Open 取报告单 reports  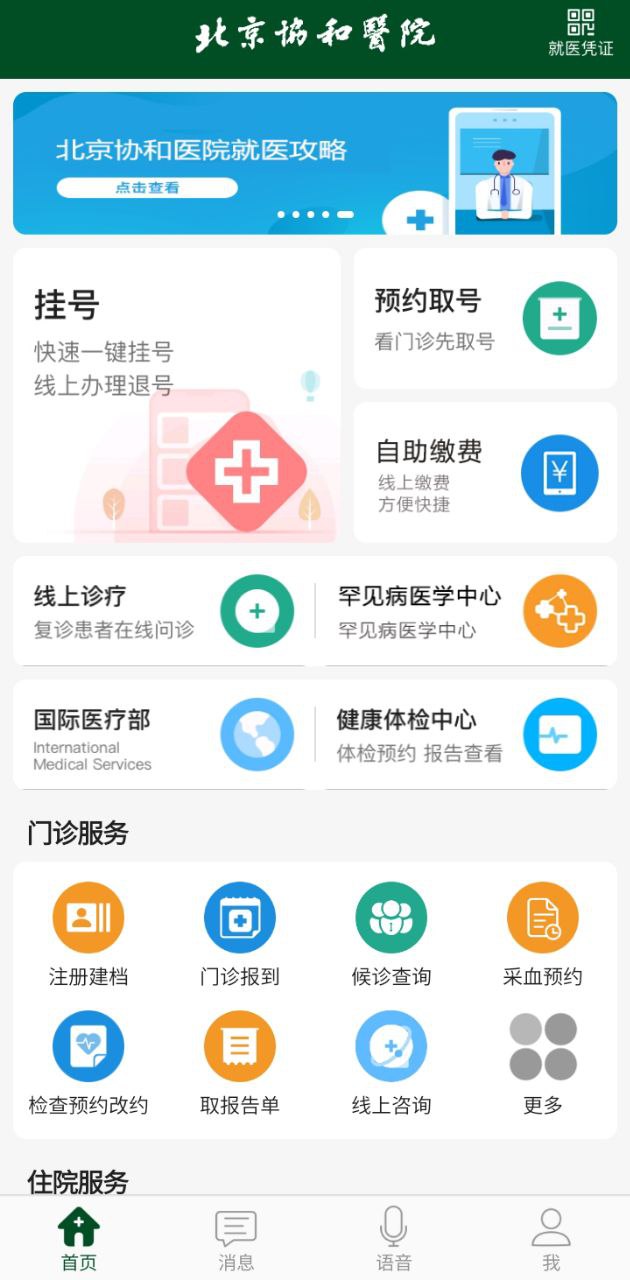tap(240, 1048)
